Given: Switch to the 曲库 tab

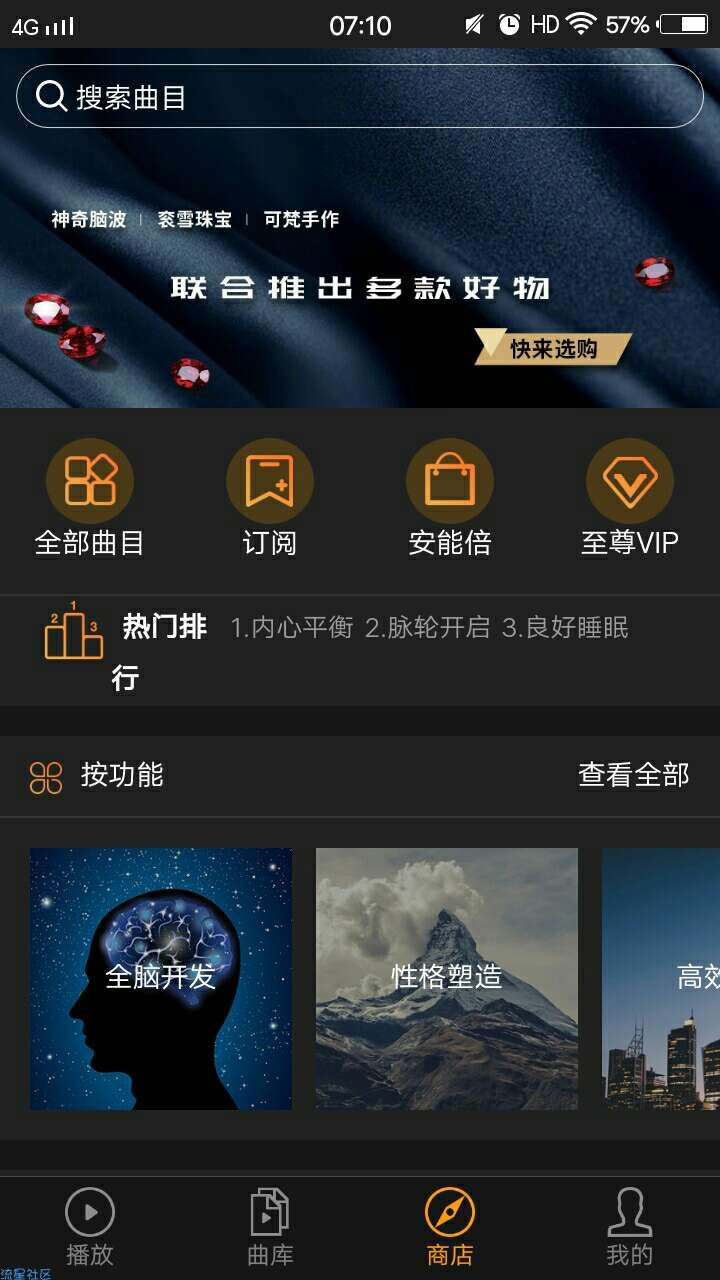Looking at the screenshot, I should (270, 1227).
